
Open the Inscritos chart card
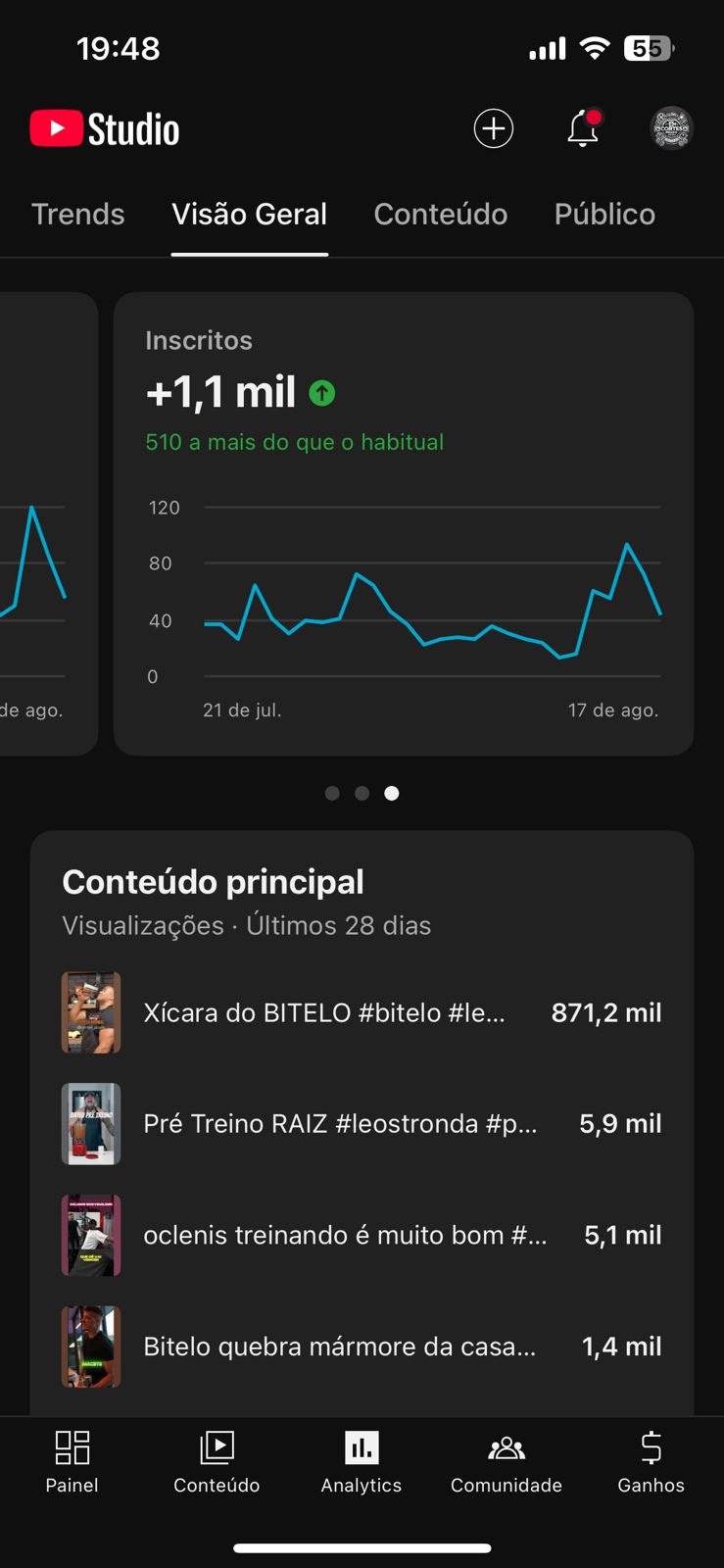(x=403, y=523)
